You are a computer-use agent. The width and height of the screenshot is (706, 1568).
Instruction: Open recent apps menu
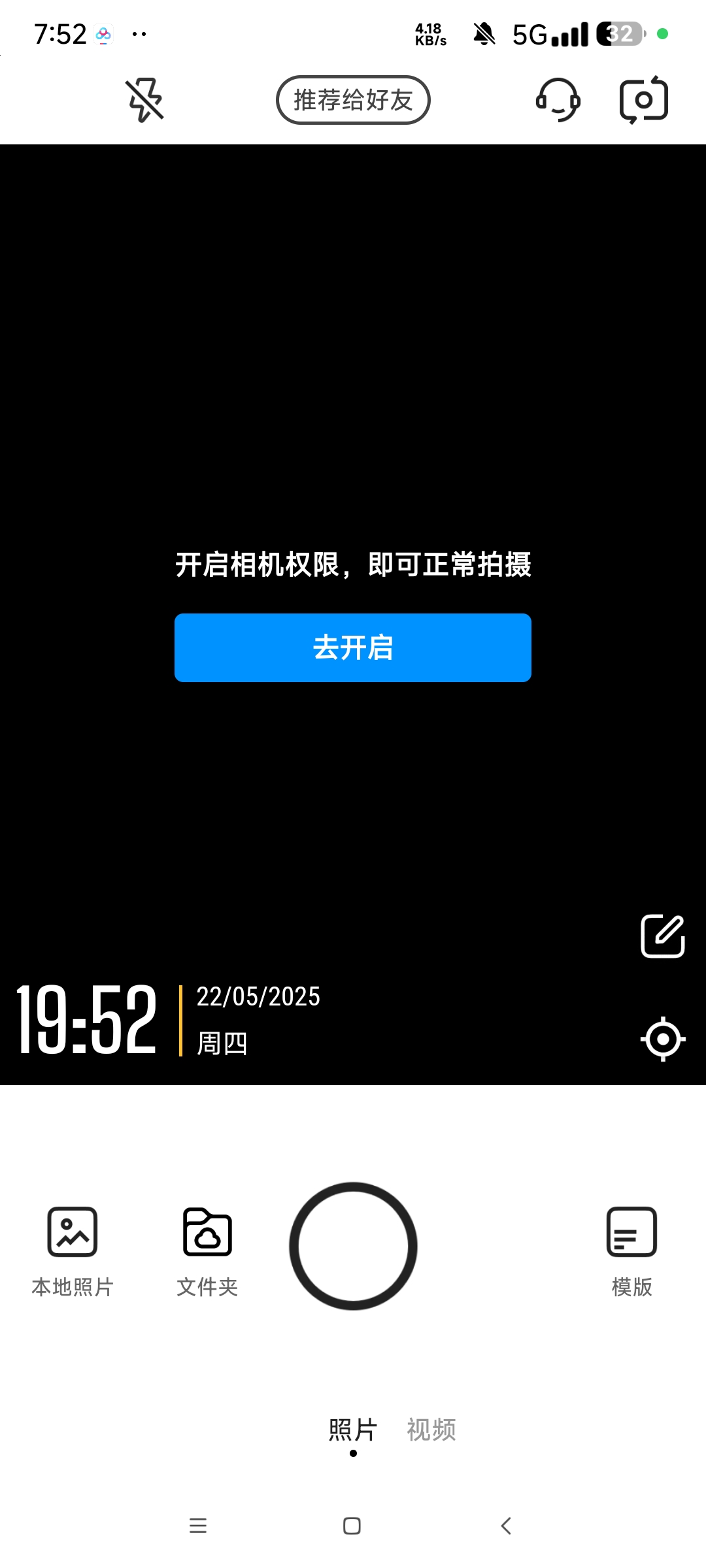[198, 1526]
